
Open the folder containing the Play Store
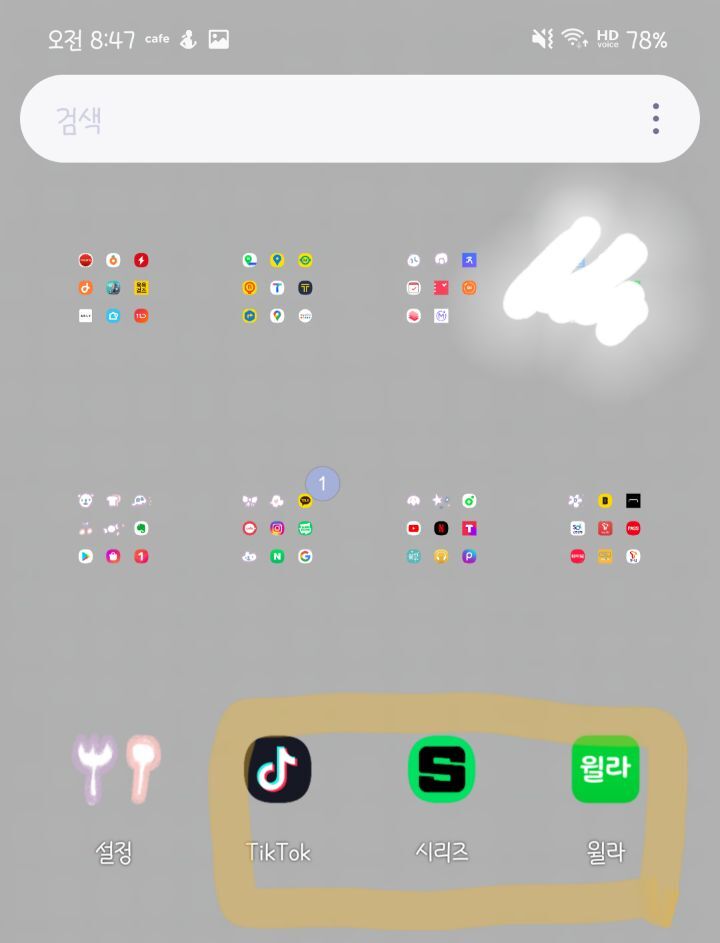pos(113,528)
